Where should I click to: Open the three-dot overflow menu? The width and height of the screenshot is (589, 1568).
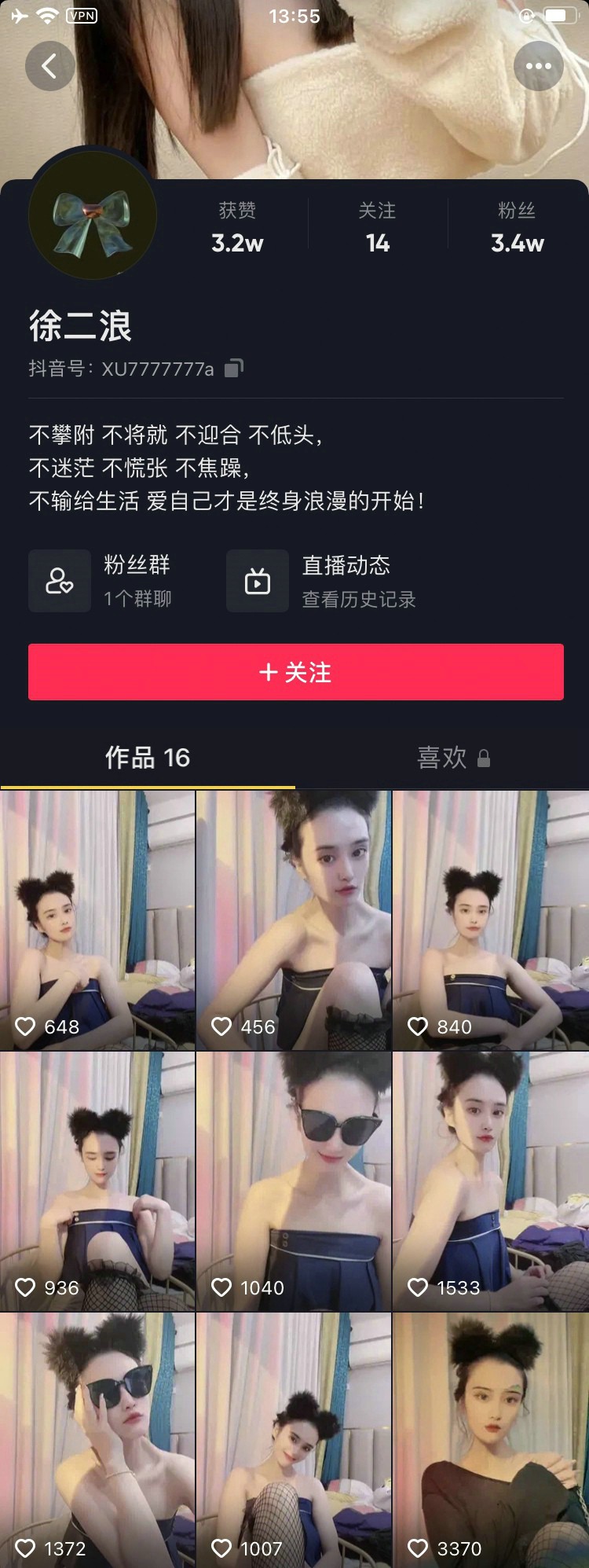click(538, 66)
